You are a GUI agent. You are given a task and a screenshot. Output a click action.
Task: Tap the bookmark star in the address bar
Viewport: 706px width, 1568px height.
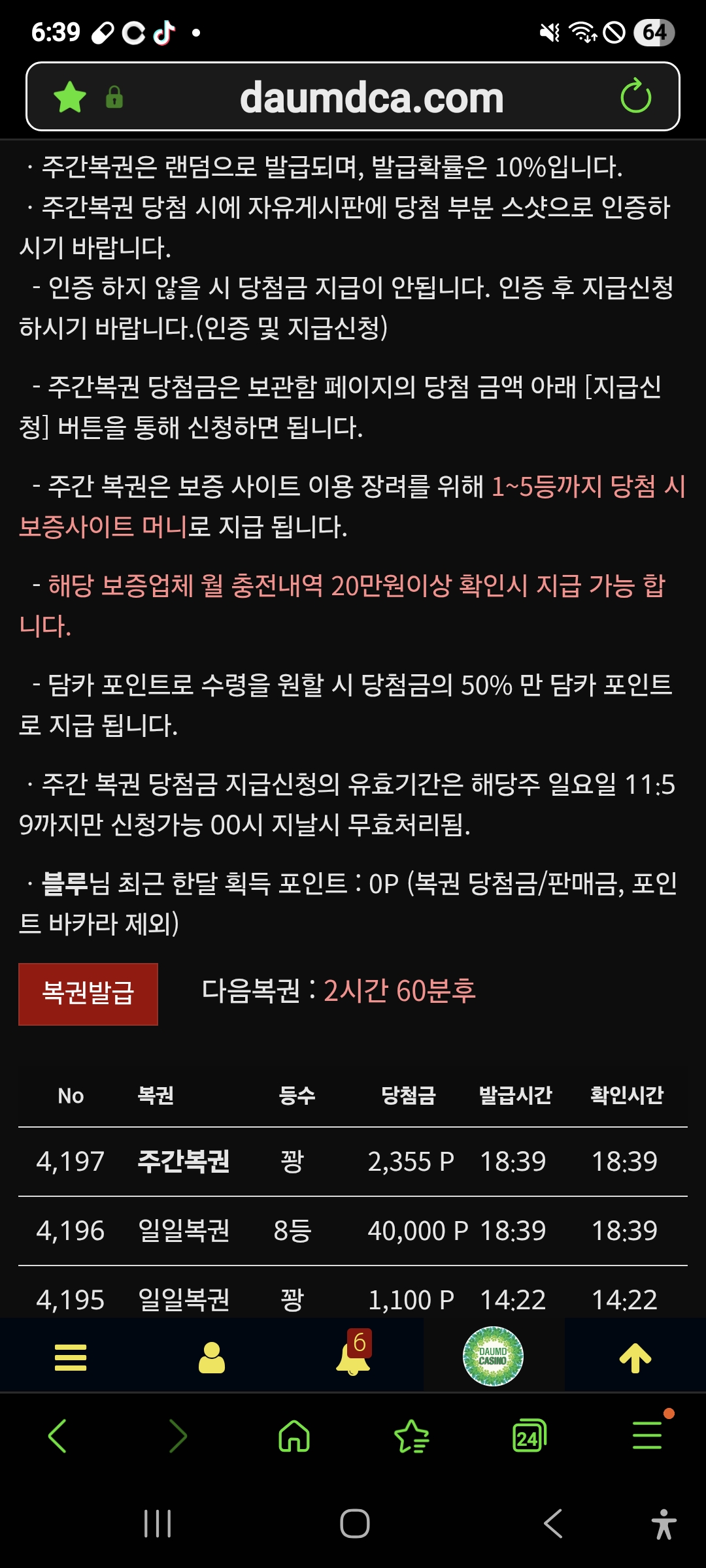click(x=70, y=97)
